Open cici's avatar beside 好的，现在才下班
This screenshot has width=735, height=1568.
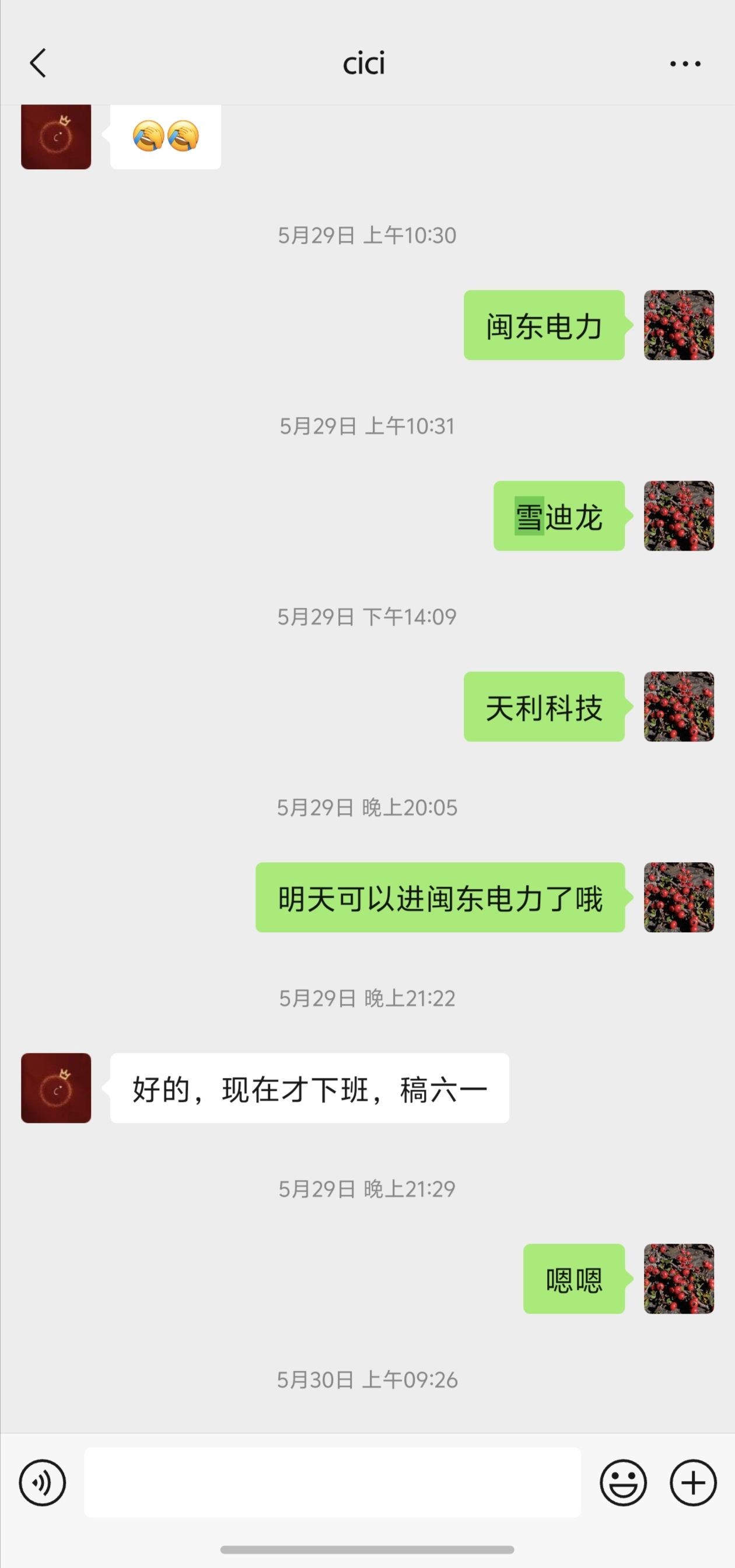pos(56,1088)
